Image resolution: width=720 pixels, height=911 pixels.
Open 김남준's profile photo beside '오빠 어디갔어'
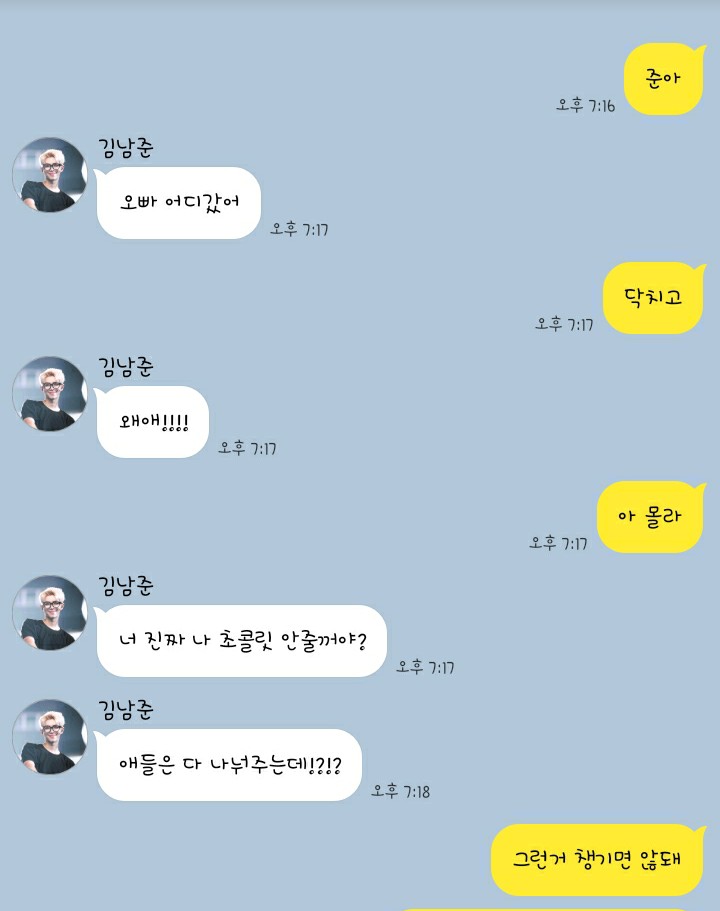[50, 175]
